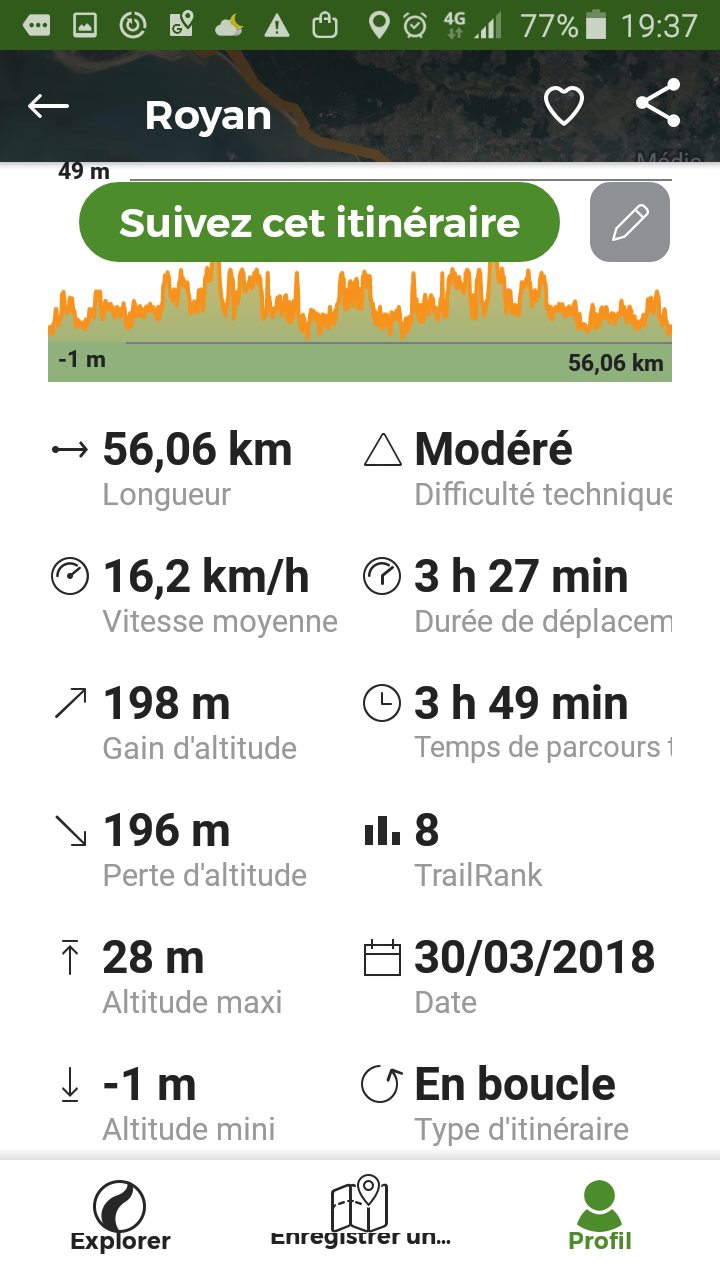Image resolution: width=720 pixels, height=1280 pixels.
Task: Share this Royan trail
Action: [x=658, y=103]
